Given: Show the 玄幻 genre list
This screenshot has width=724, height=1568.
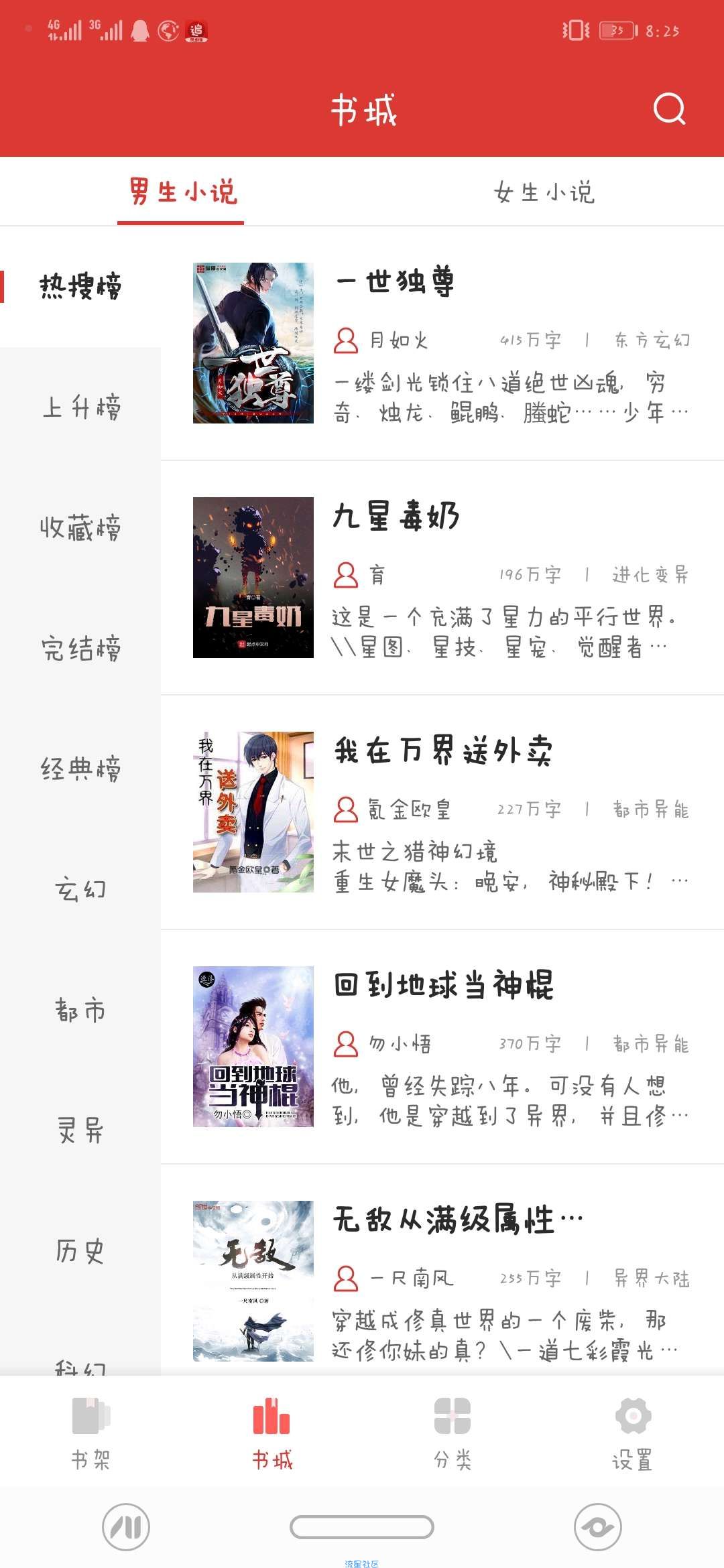Looking at the screenshot, I should pos(80,890).
